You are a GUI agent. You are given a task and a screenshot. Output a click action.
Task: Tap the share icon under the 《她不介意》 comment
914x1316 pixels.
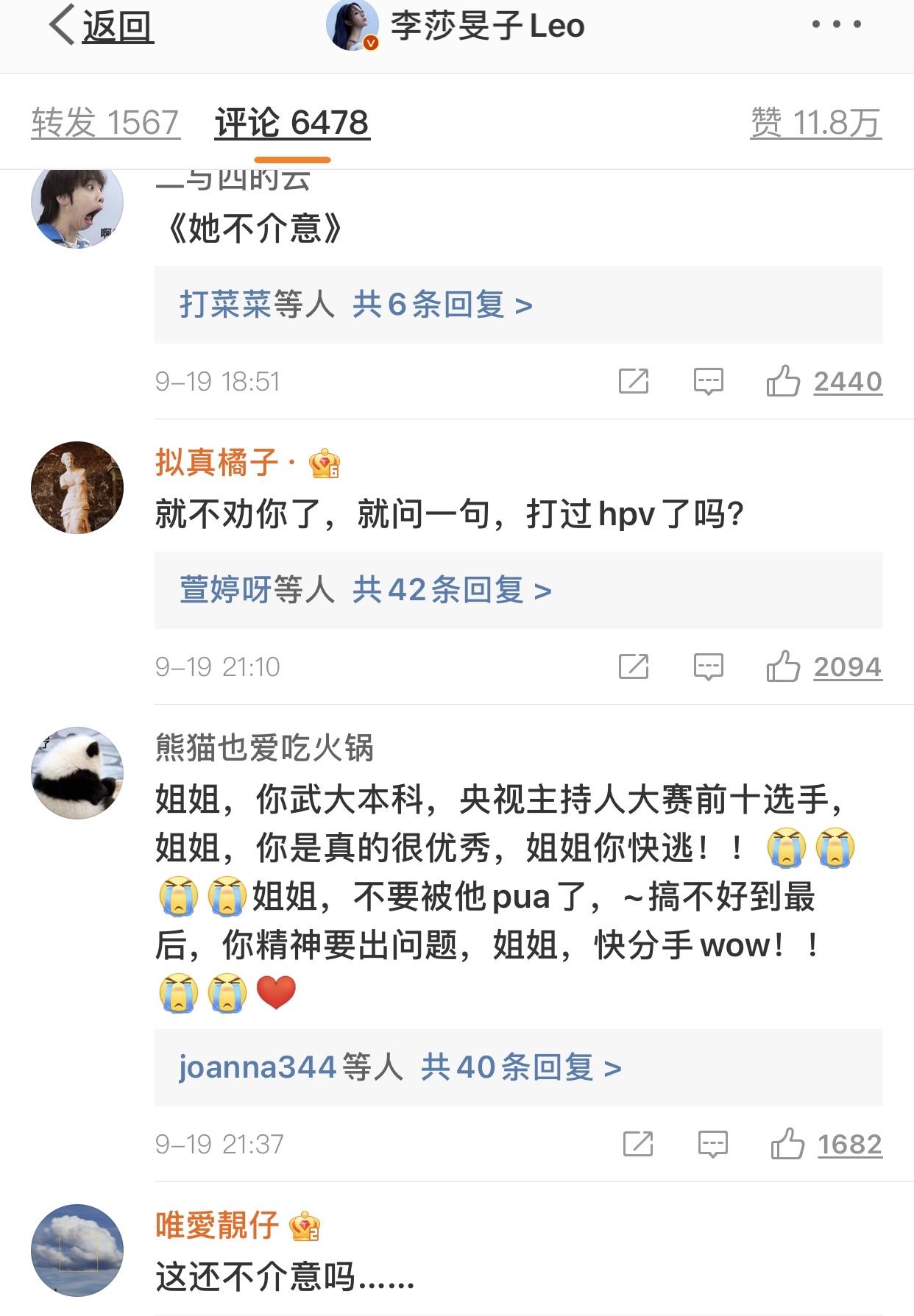[x=635, y=382]
